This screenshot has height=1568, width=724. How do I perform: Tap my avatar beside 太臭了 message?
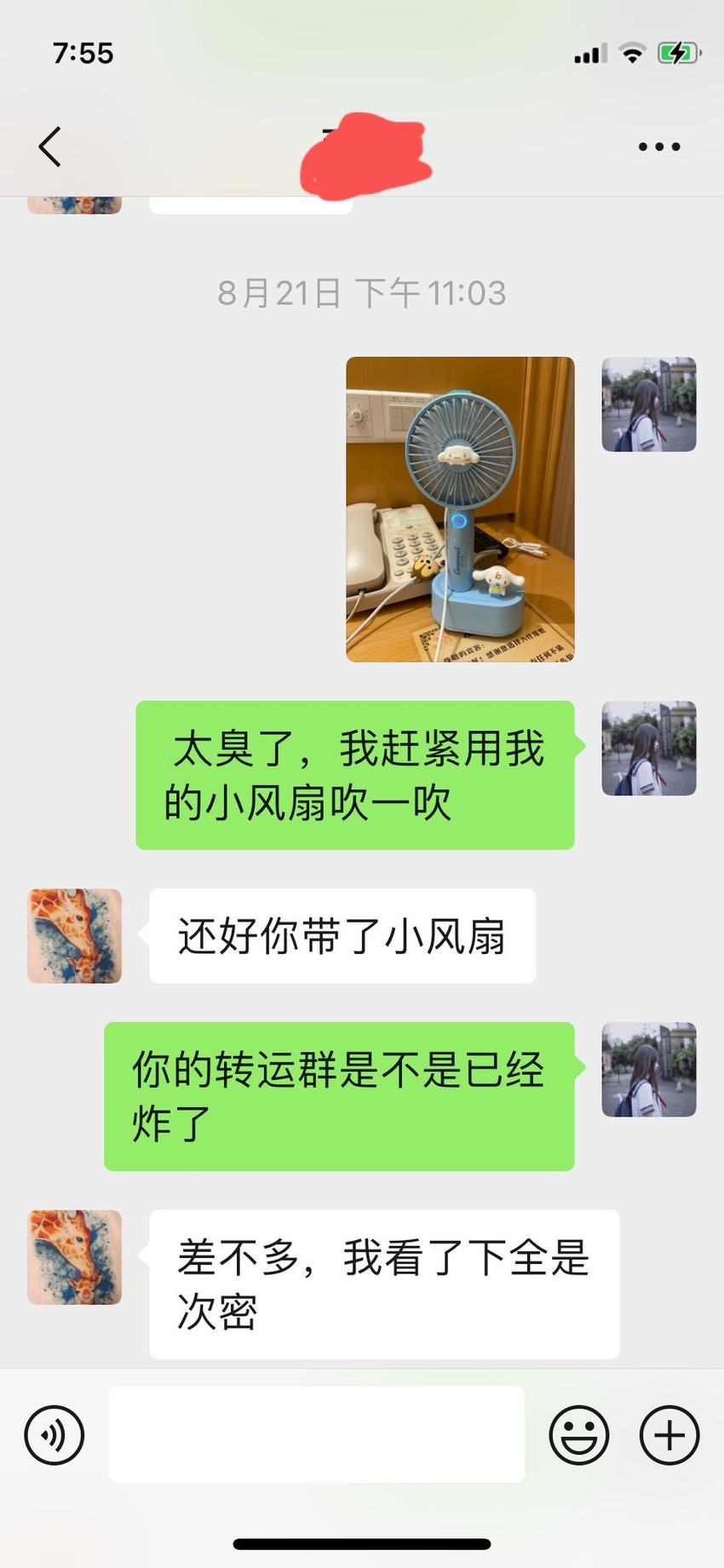(649, 749)
